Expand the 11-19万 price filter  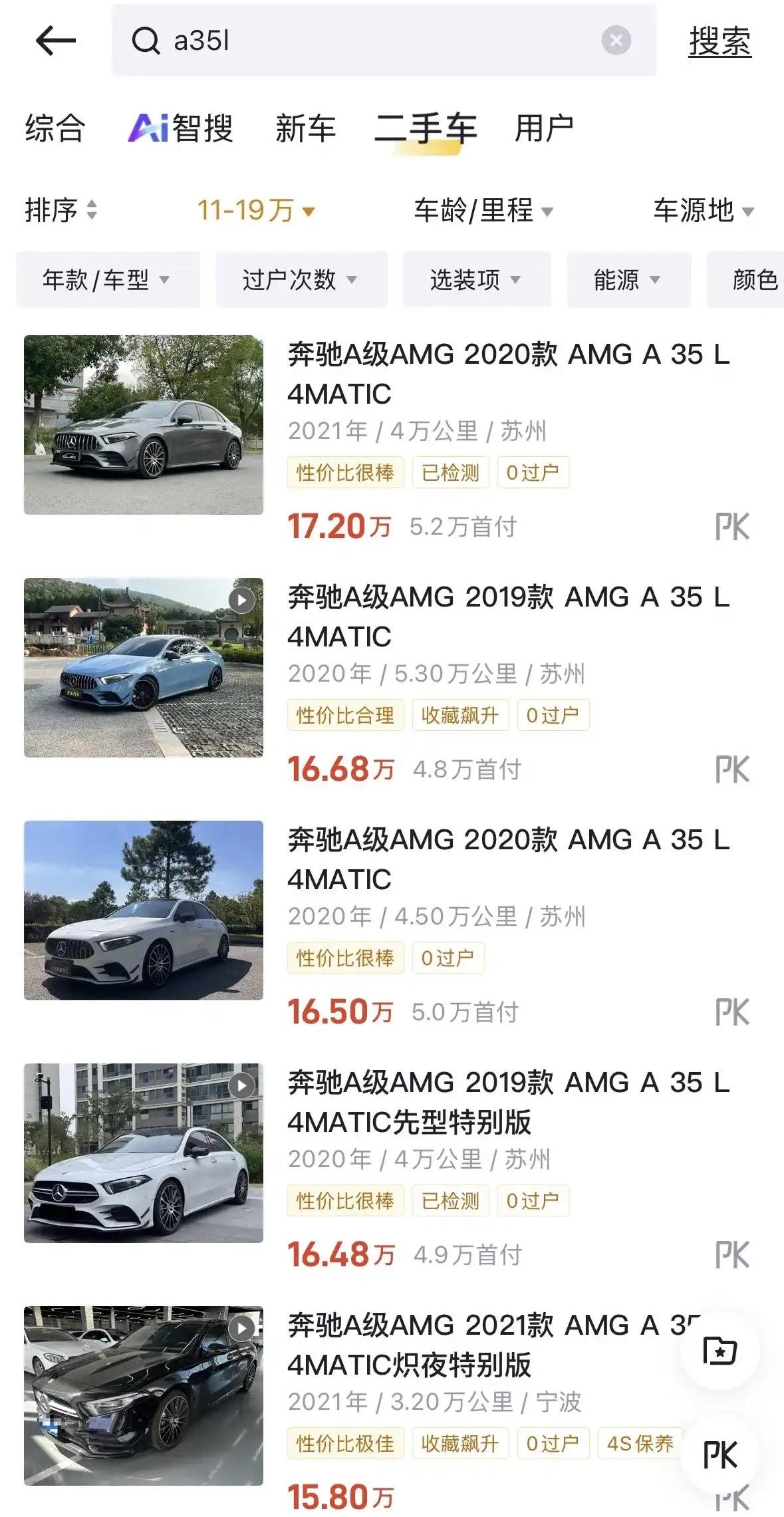pyautogui.click(x=256, y=210)
